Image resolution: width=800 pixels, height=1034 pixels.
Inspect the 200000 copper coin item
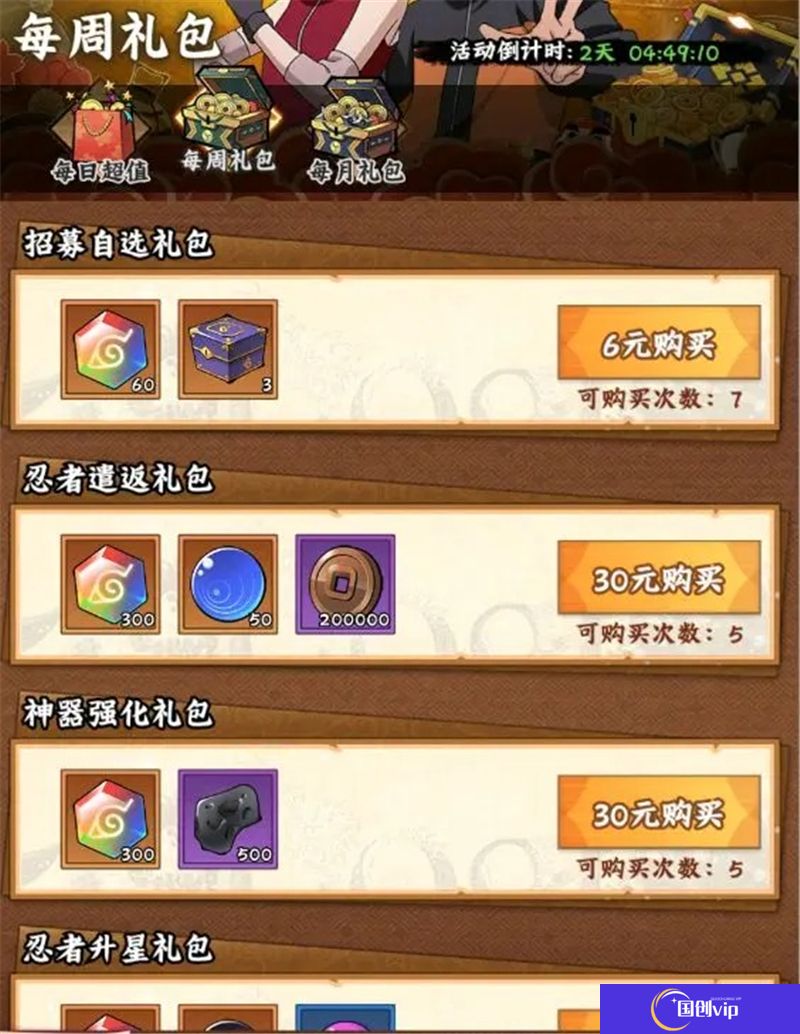point(345,584)
